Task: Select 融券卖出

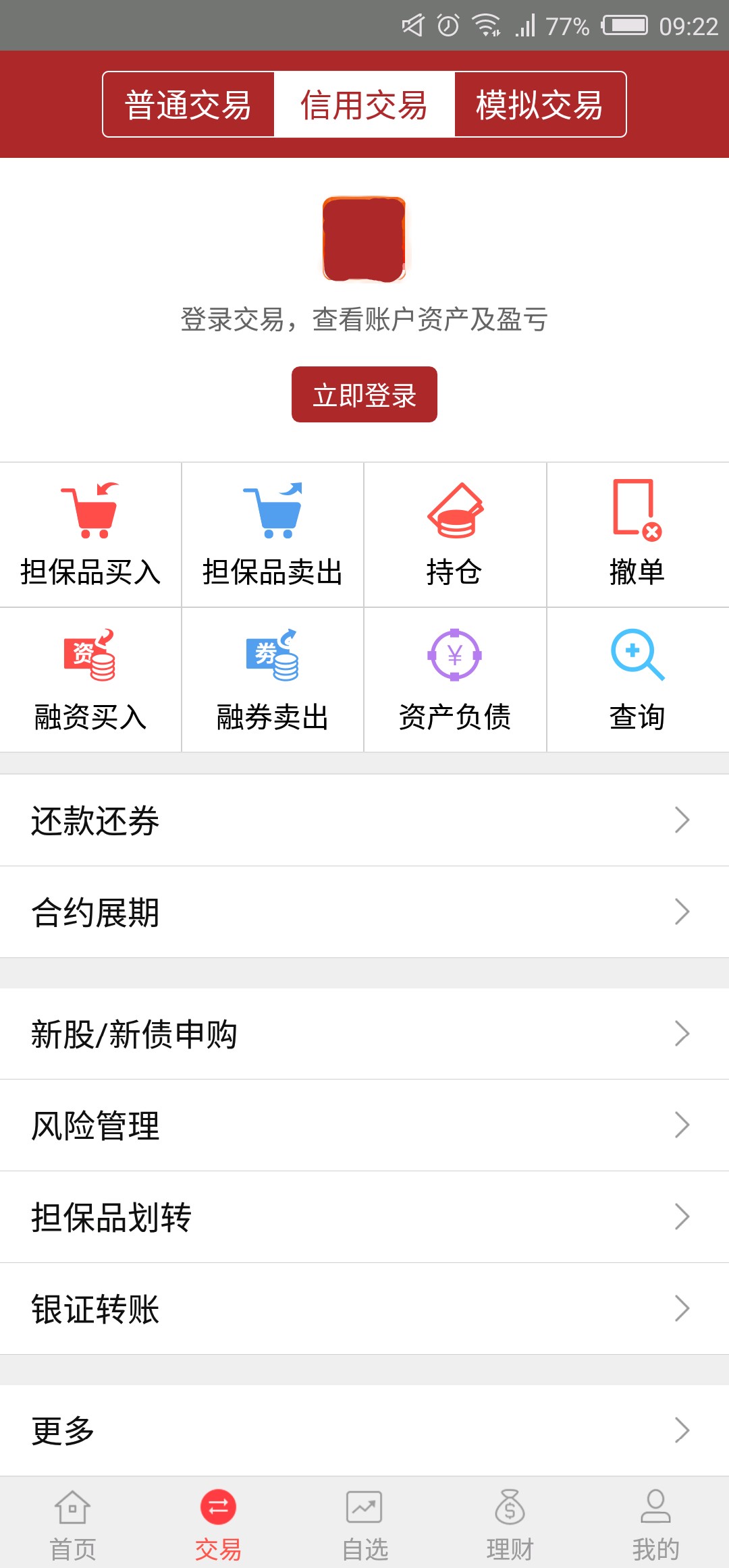Action: [273, 679]
